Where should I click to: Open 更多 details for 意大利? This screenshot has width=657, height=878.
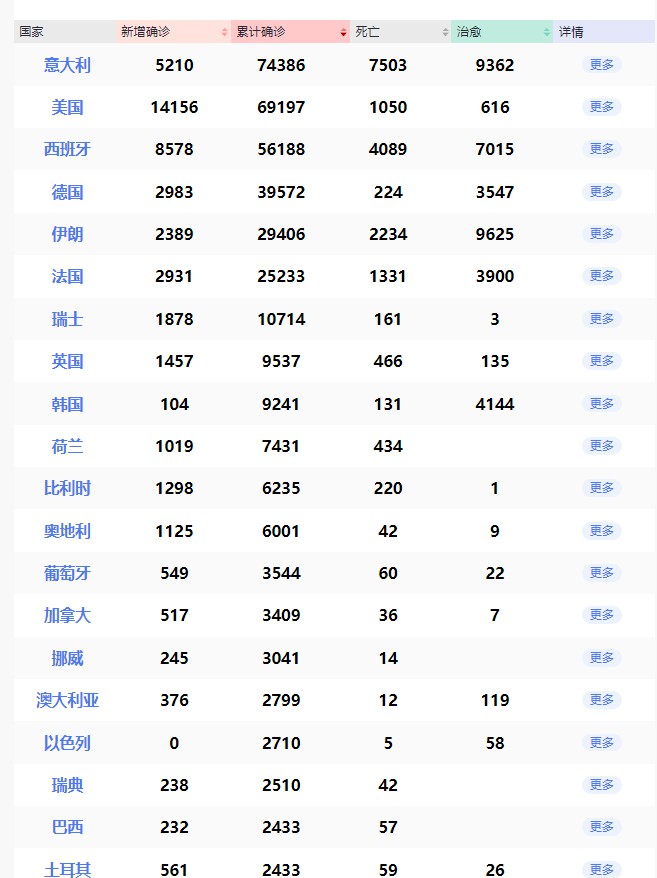tap(601, 65)
